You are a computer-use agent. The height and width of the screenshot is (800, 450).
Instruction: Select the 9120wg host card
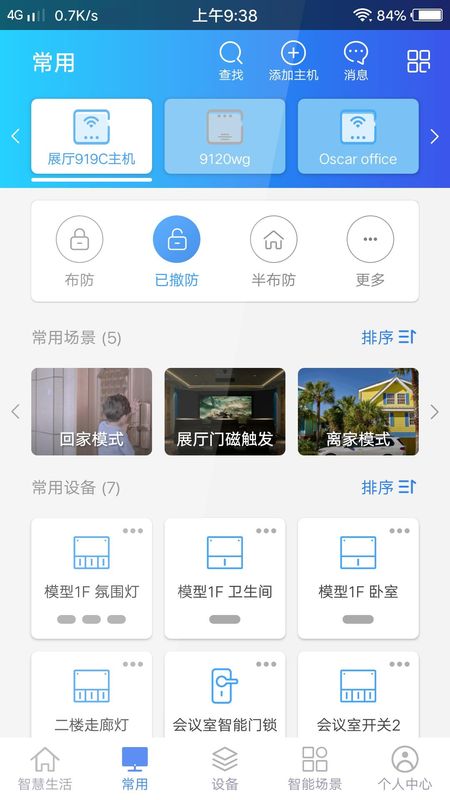coord(224,136)
